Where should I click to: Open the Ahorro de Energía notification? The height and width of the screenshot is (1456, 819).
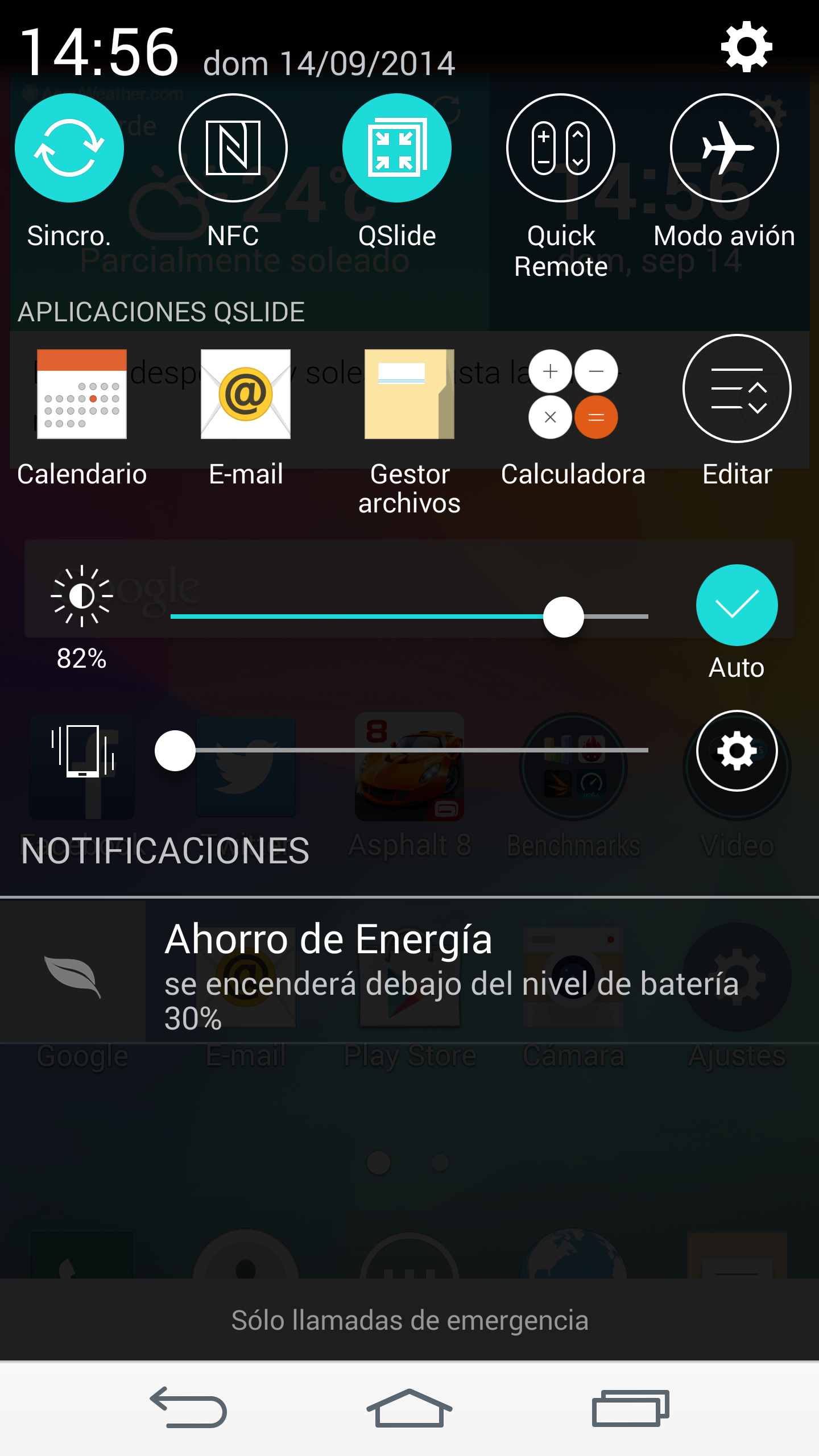pos(409,971)
